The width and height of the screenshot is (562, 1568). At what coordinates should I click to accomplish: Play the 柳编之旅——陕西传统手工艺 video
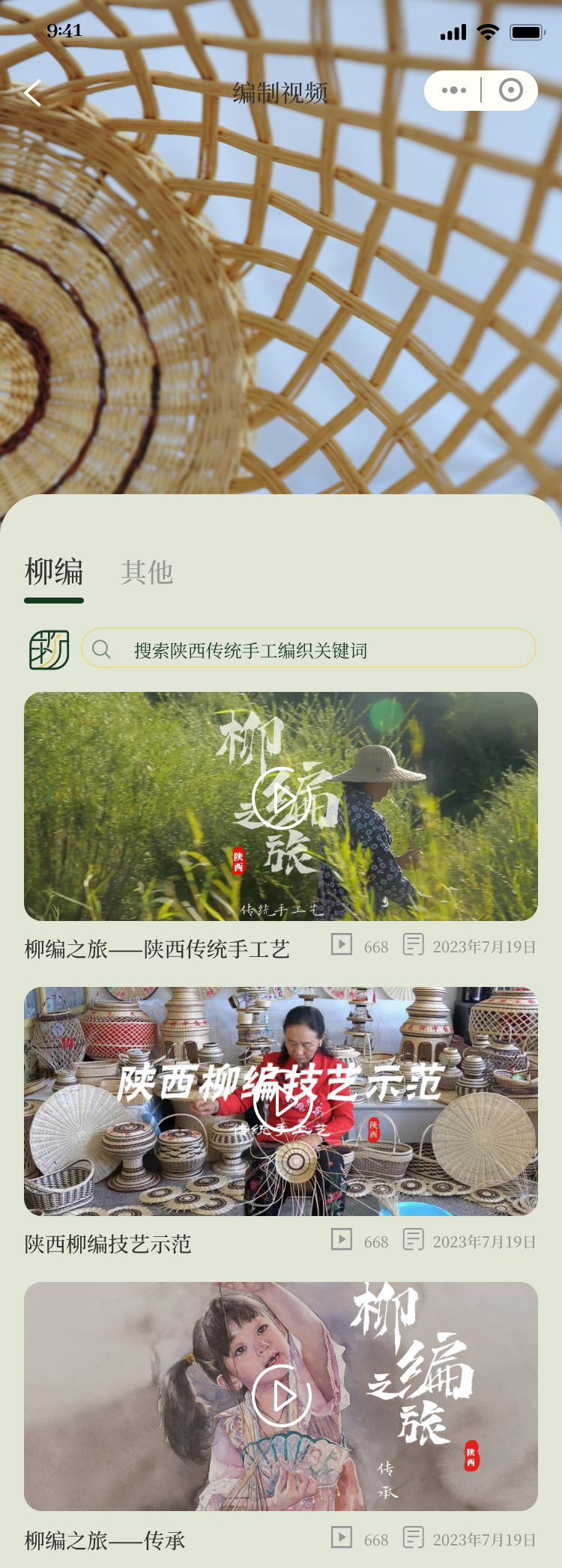point(281,798)
